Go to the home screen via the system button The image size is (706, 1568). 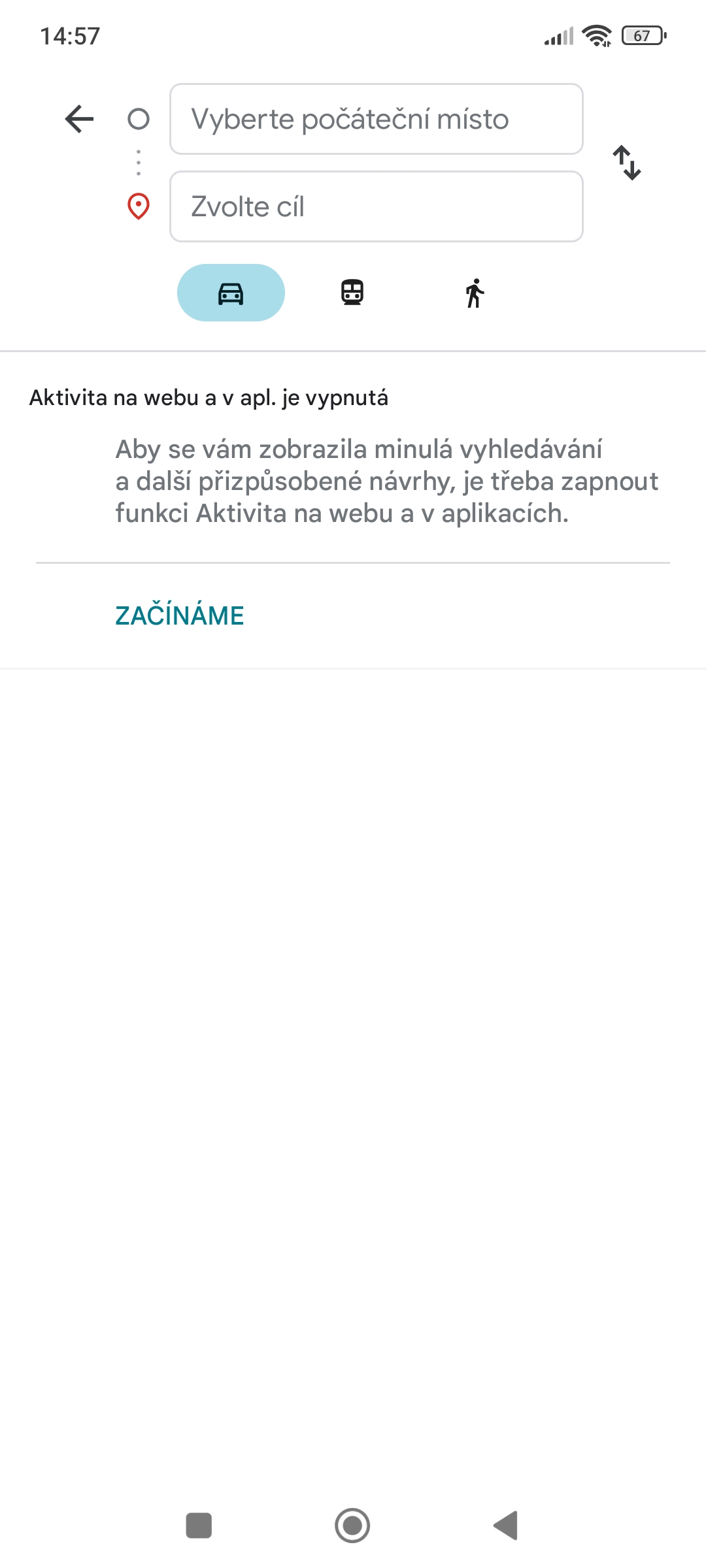pyautogui.click(x=352, y=1526)
